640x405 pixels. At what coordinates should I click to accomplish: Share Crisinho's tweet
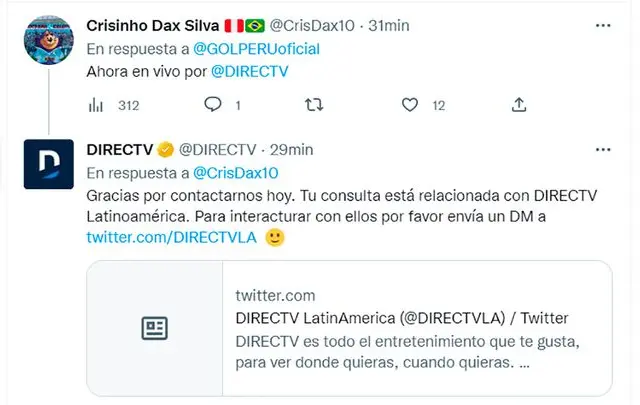click(x=518, y=105)
